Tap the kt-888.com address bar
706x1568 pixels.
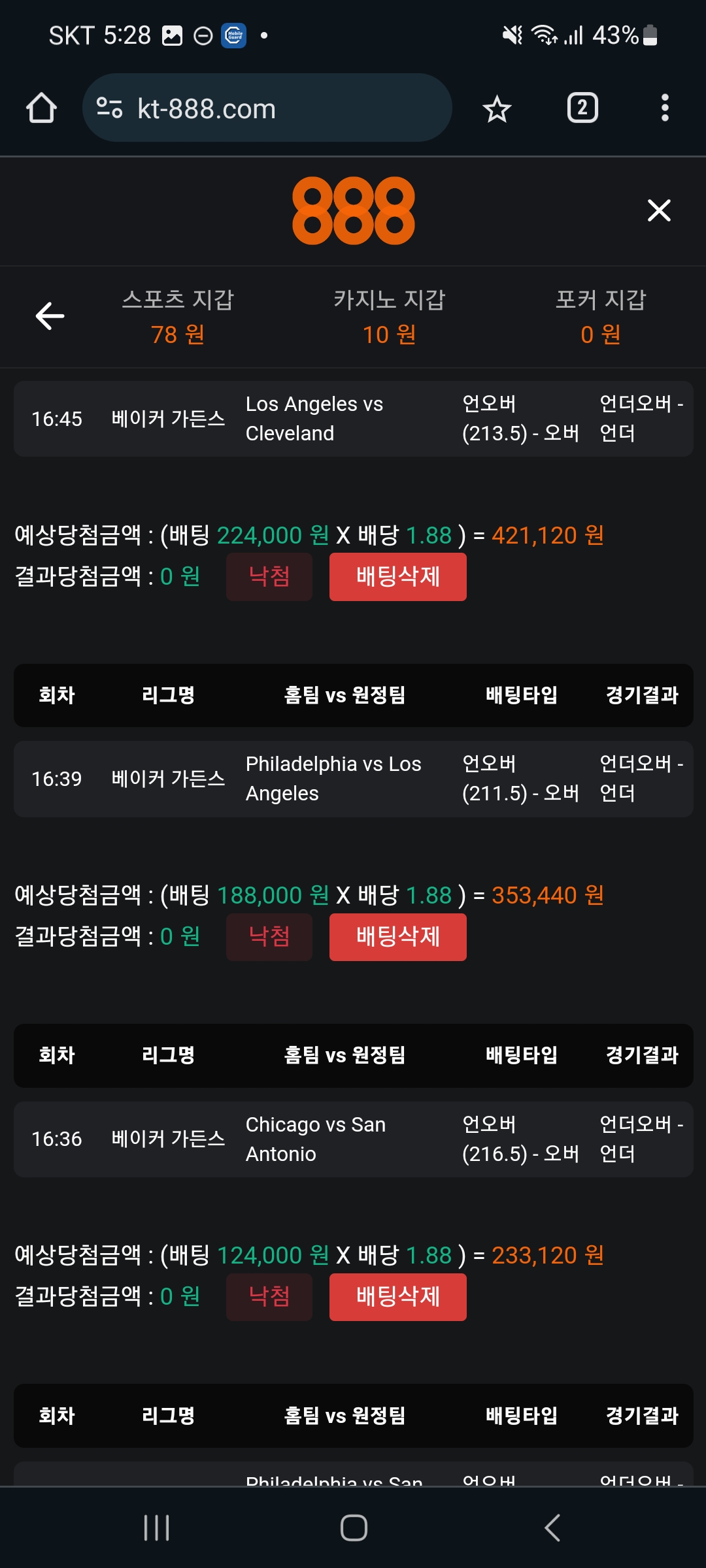click(267, 108)
